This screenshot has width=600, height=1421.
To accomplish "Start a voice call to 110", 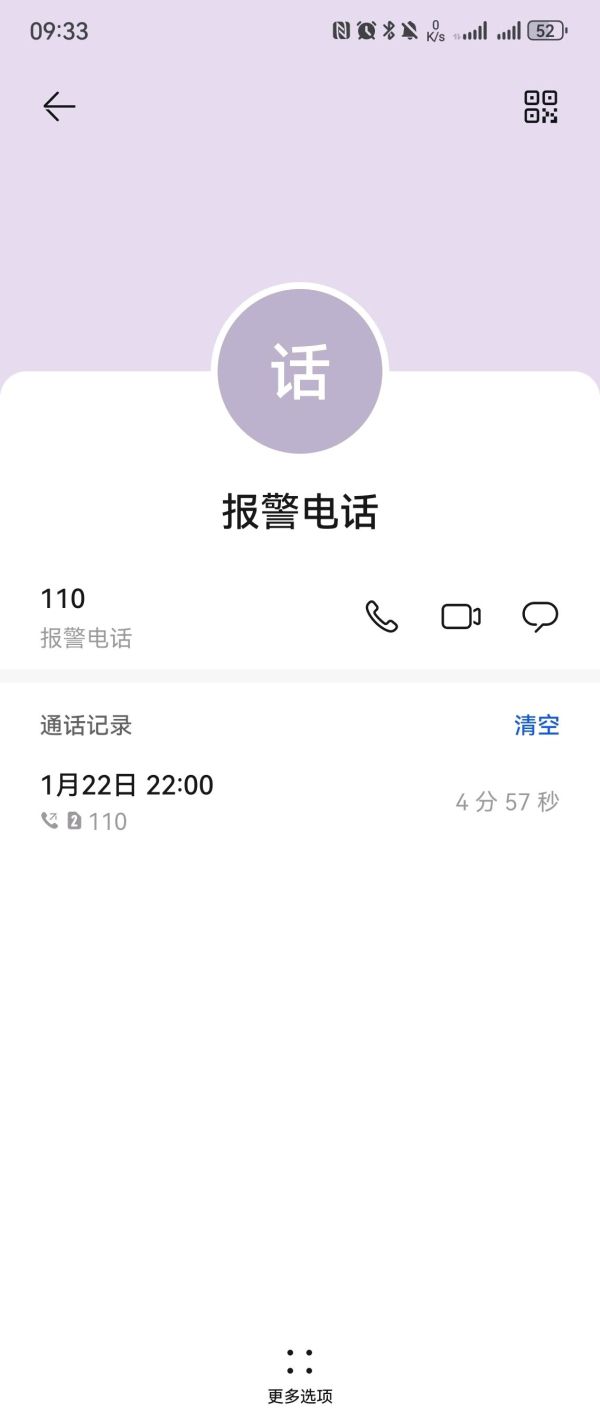I will pos(381,617).
